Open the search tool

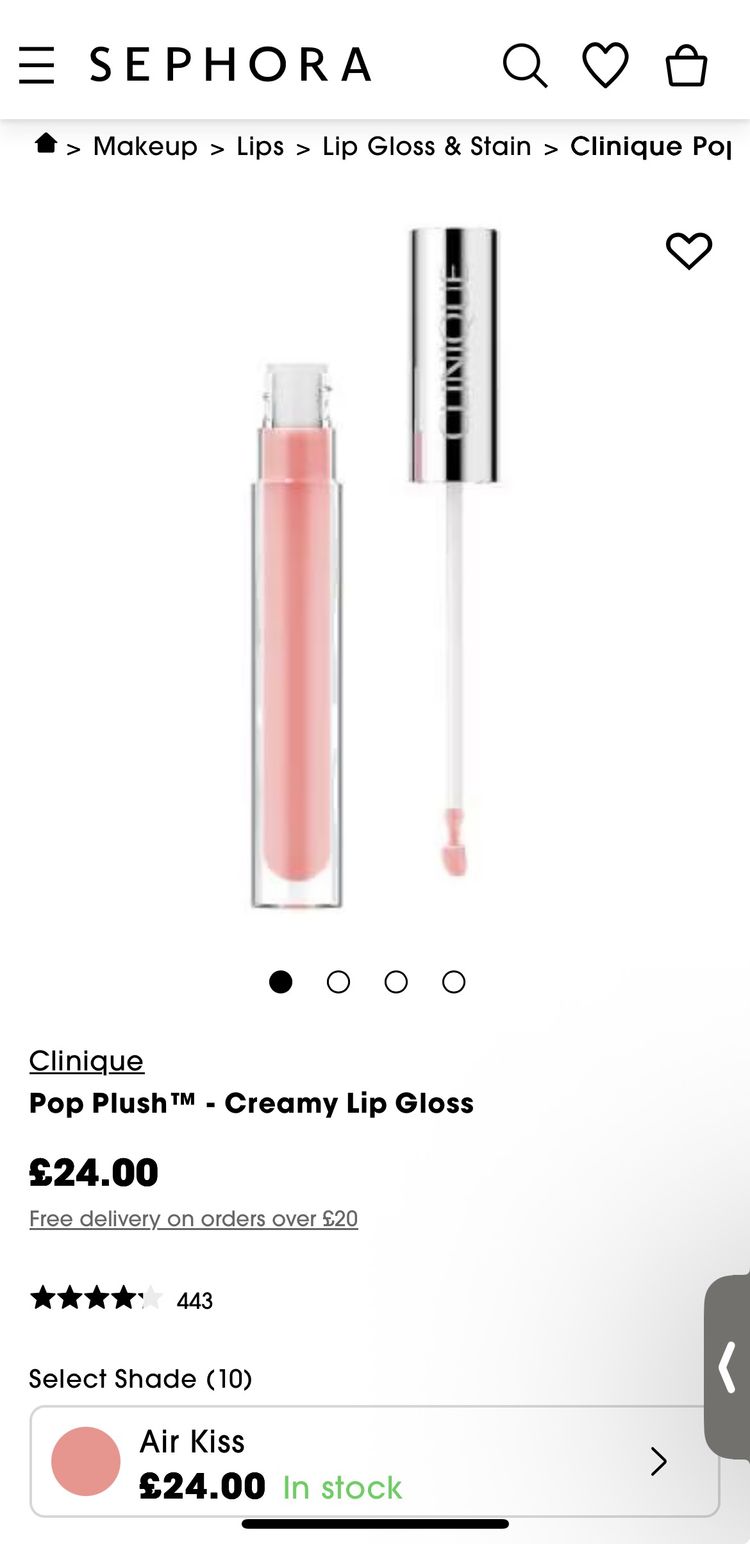click(x=525, y=65)
